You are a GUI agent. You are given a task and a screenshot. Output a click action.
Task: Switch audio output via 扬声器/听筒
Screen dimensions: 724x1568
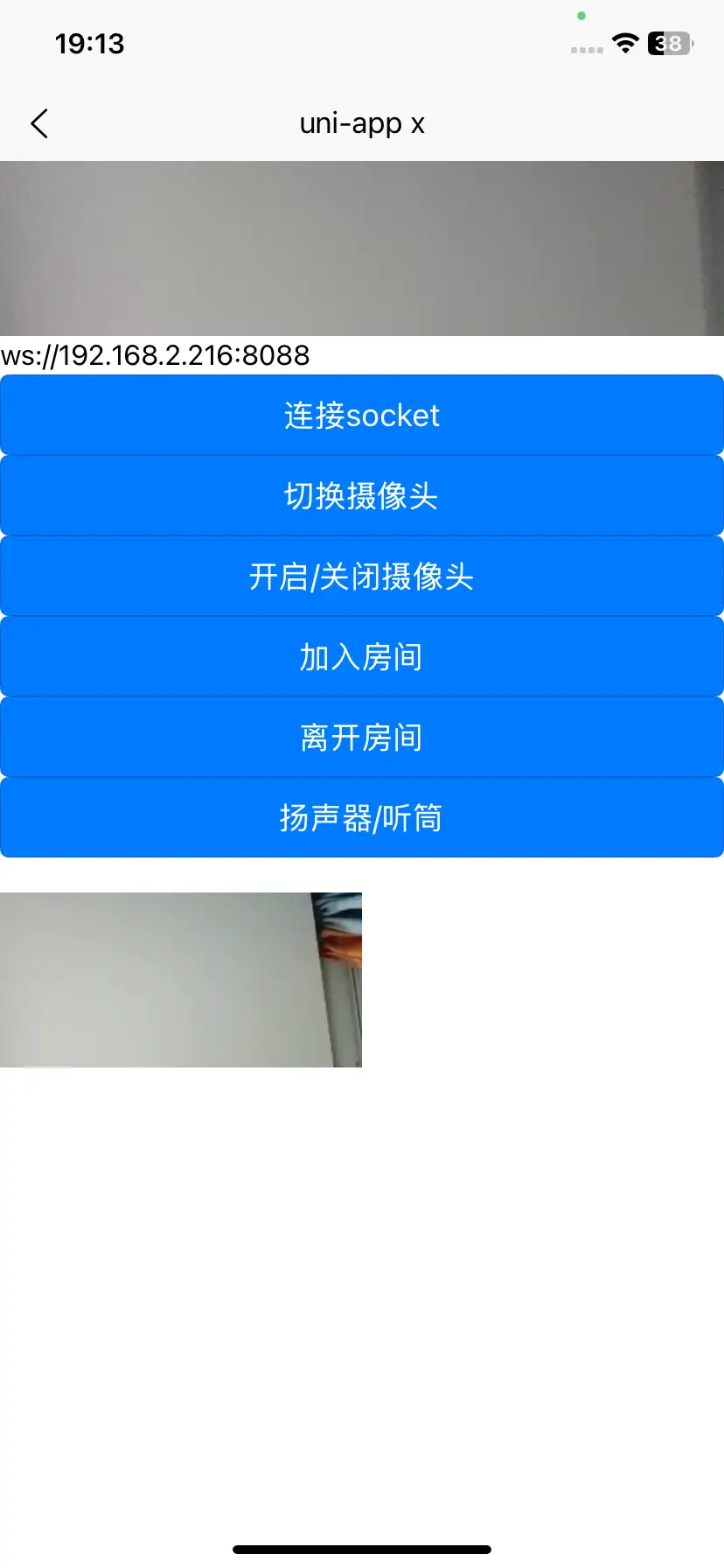pos(362,817)
